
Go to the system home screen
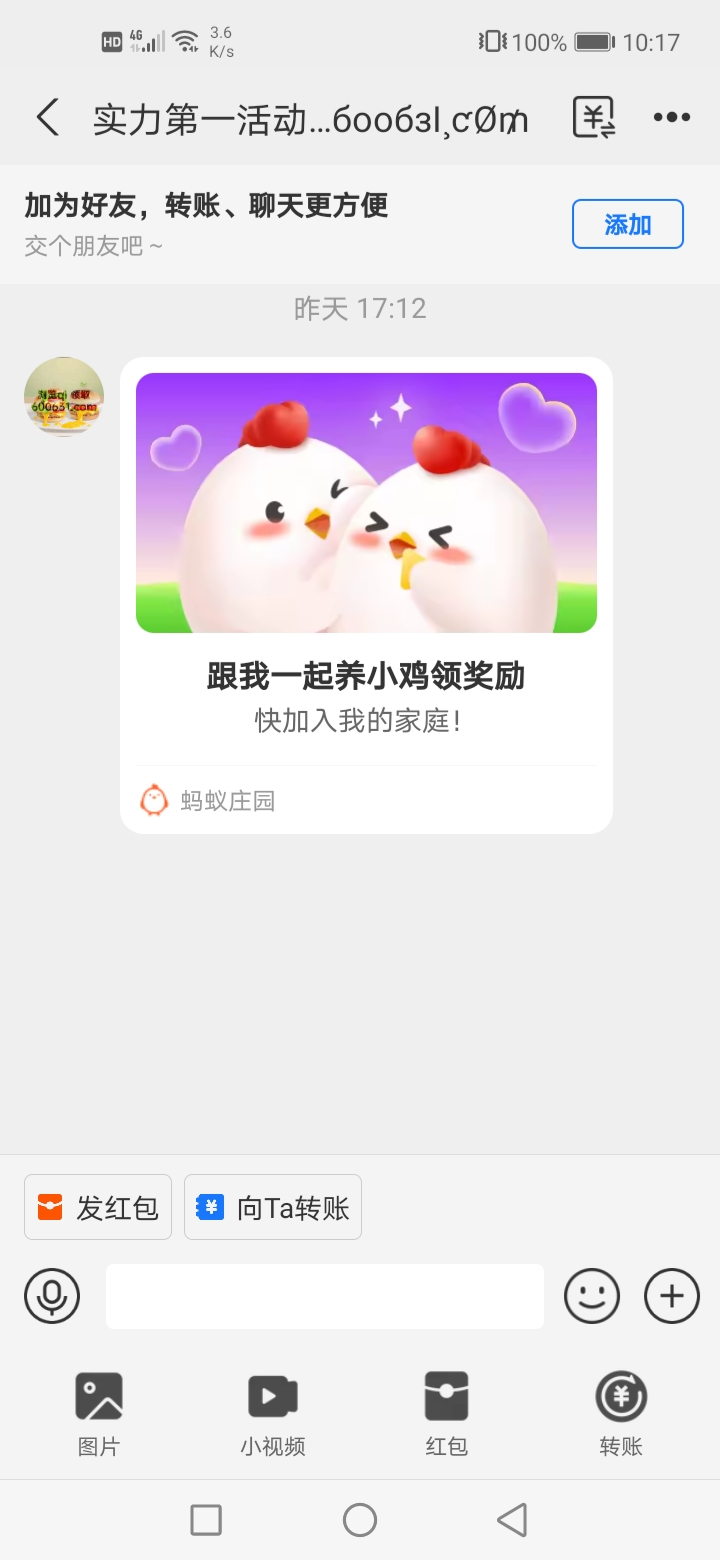click(360, 1520)
